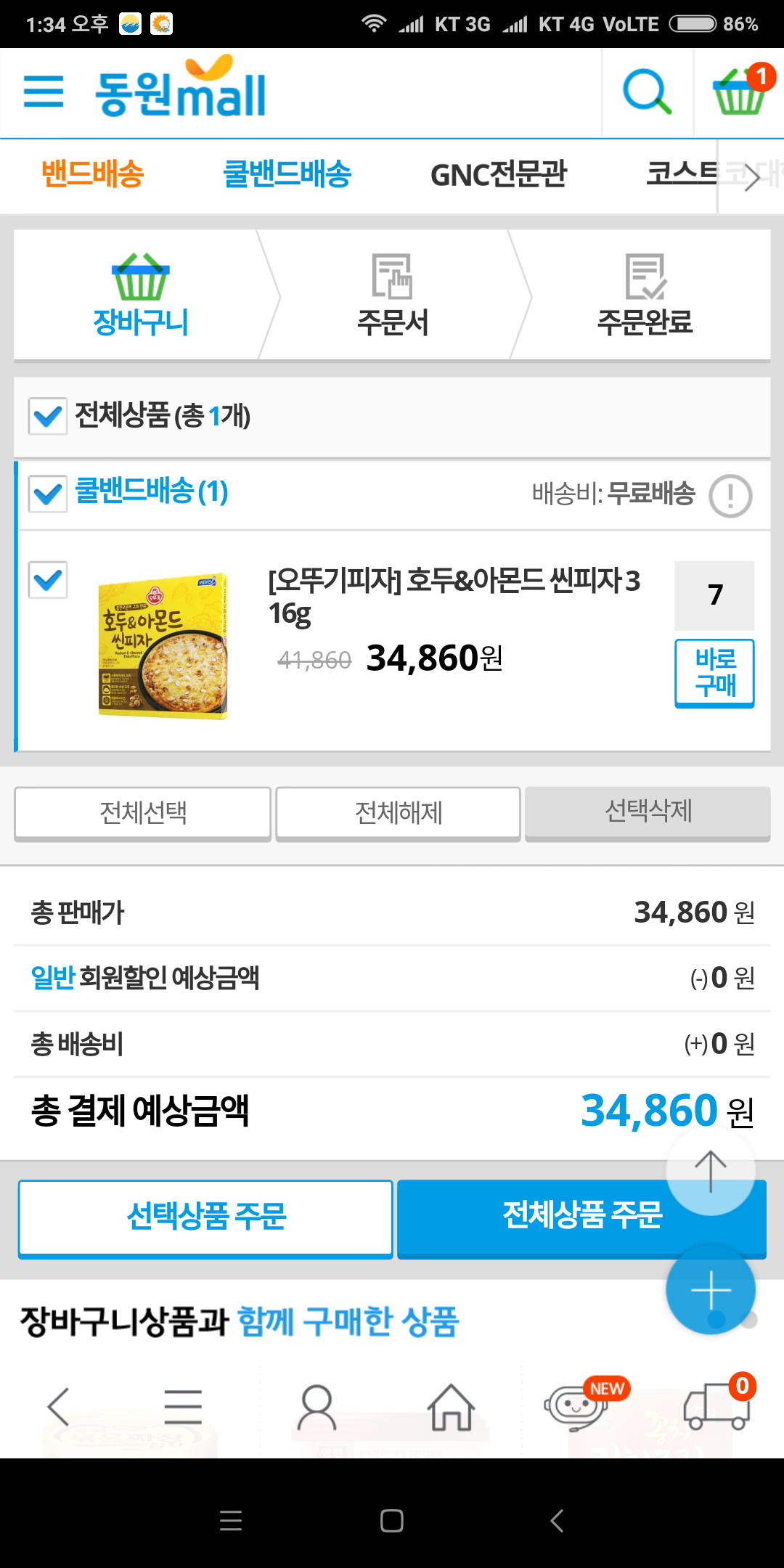The image size is (784, 1568).
Task: Expand category tabs with right arrow
Action: click(x=751, y=177)
